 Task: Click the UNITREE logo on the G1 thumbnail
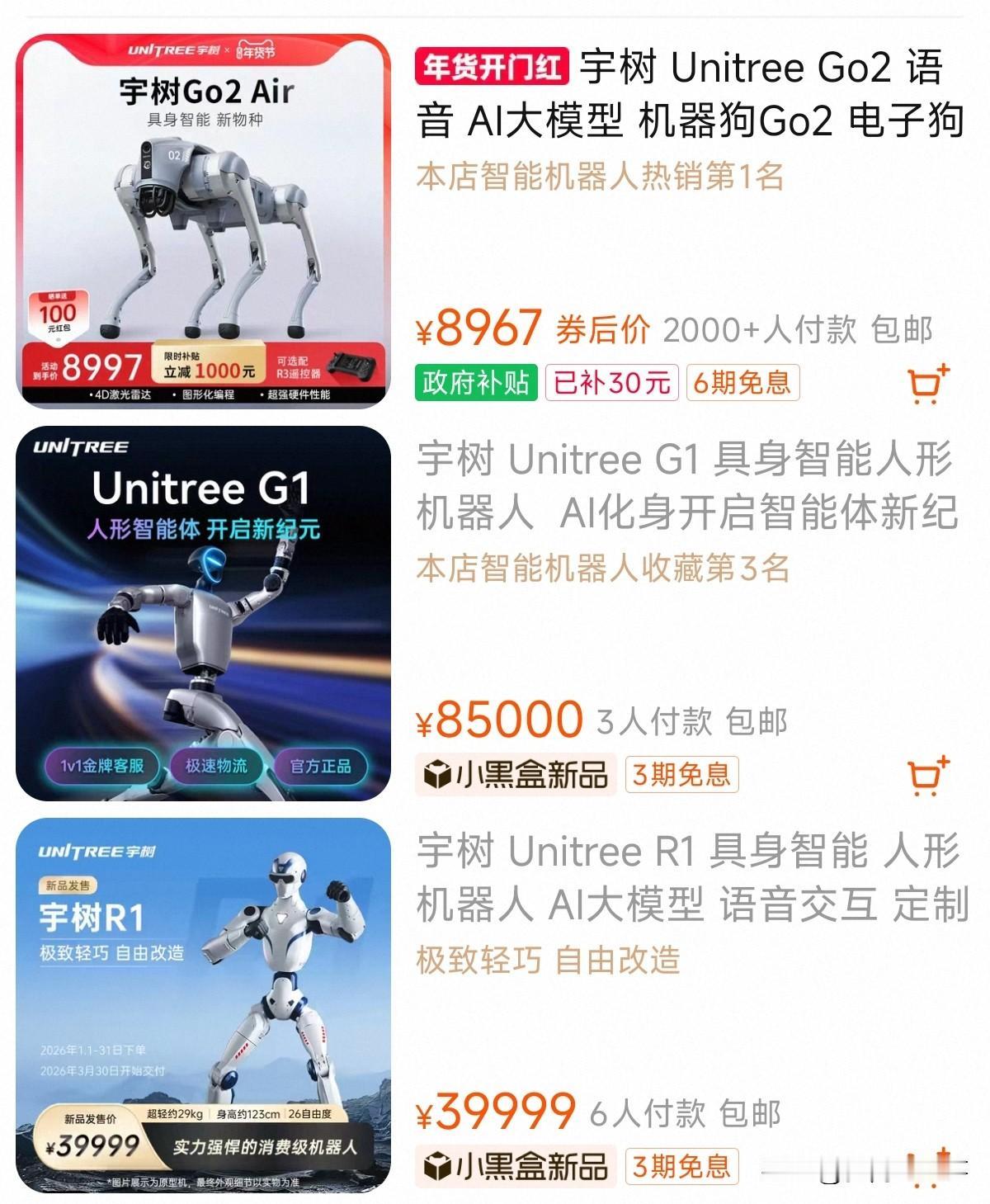coord(80,448)
